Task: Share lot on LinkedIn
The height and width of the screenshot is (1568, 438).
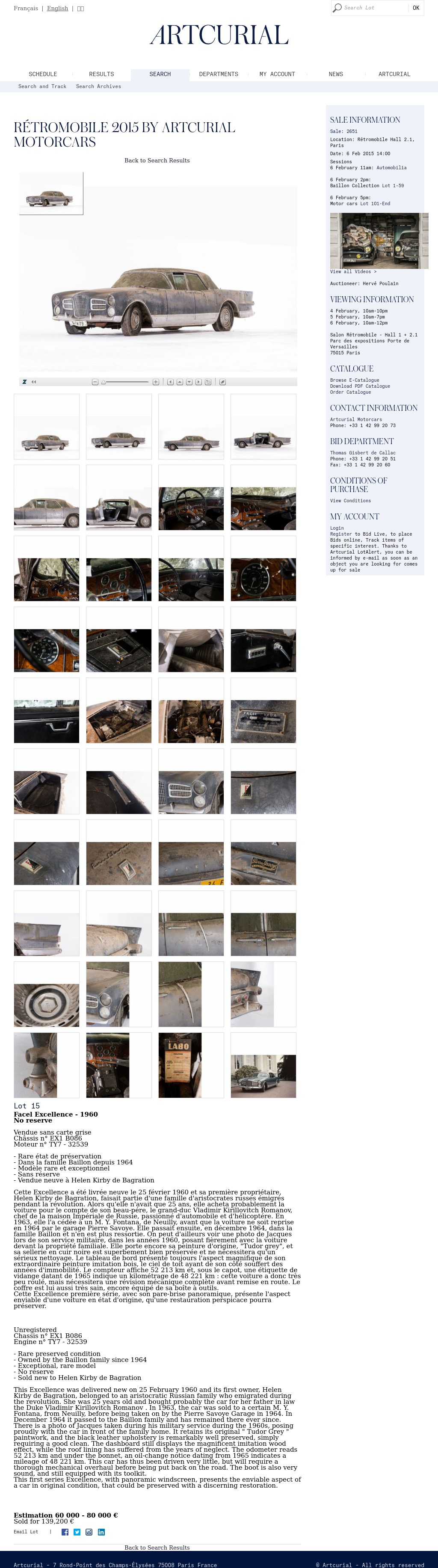Action: (x=101, y=1532)
